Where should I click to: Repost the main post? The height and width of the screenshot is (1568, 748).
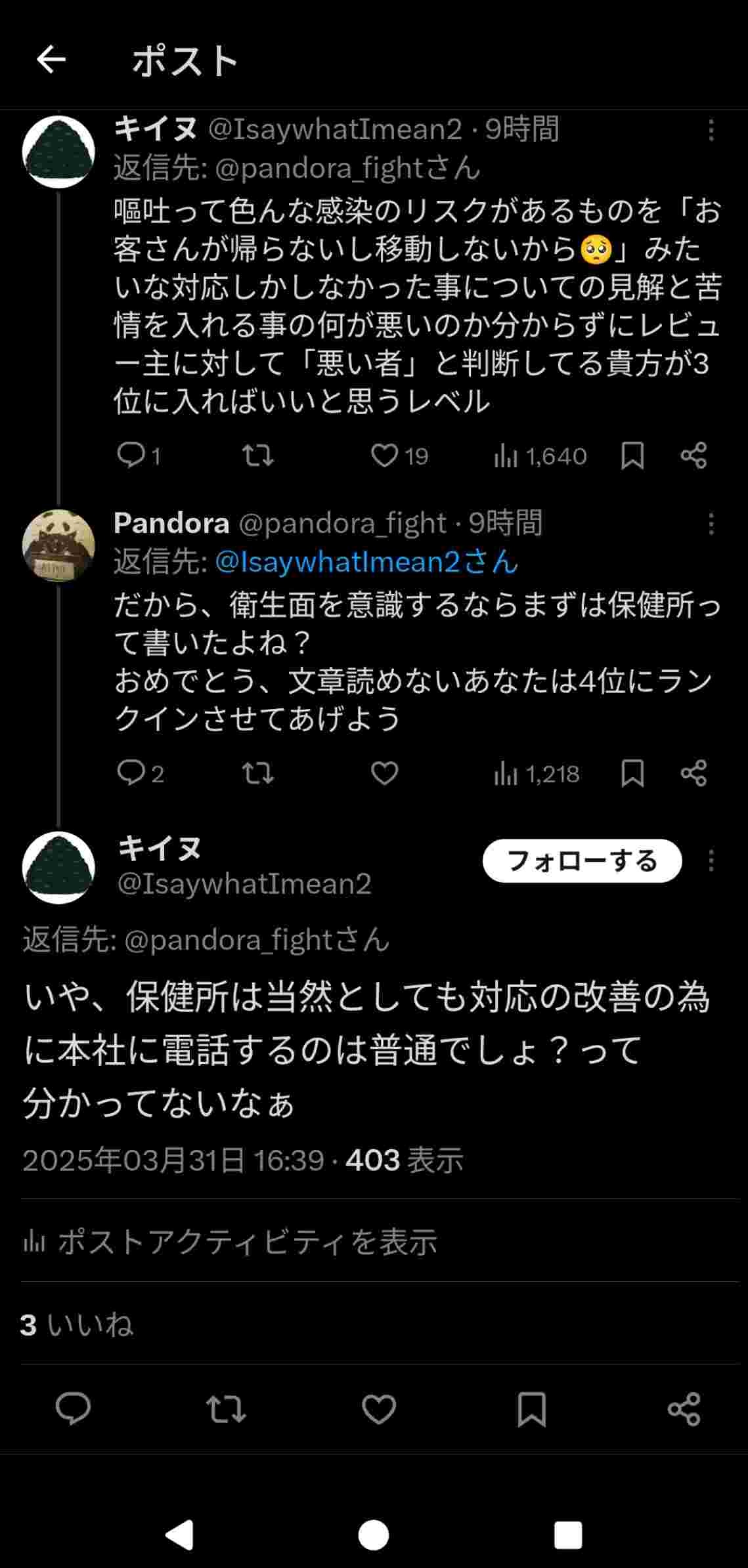(x=226, y=1409)
